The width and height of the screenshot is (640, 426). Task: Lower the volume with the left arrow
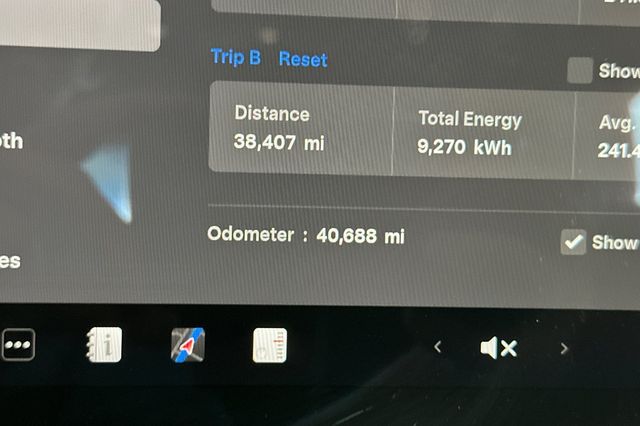pos(437,348)
